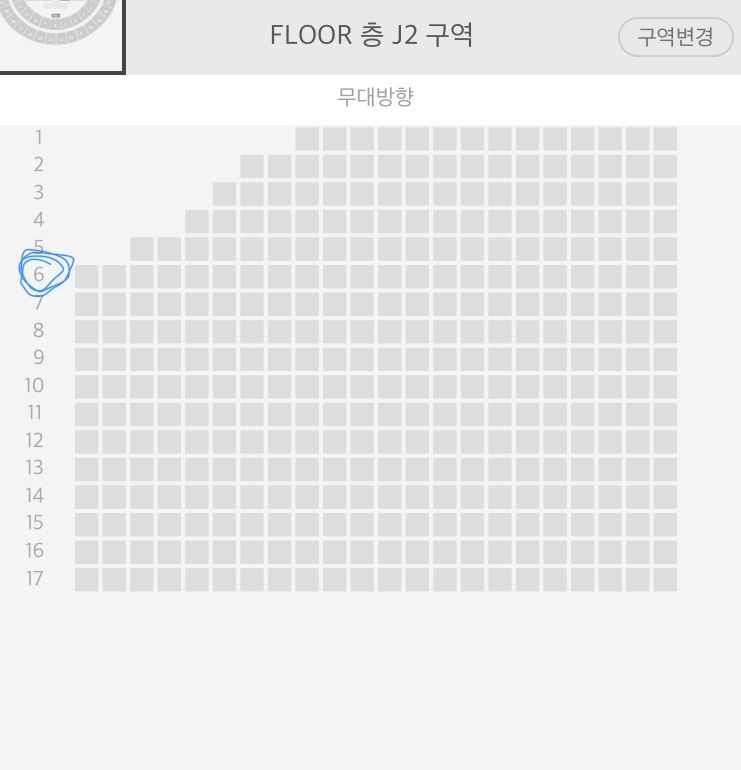Select the first seat in row 6

[x=87, y=276]
